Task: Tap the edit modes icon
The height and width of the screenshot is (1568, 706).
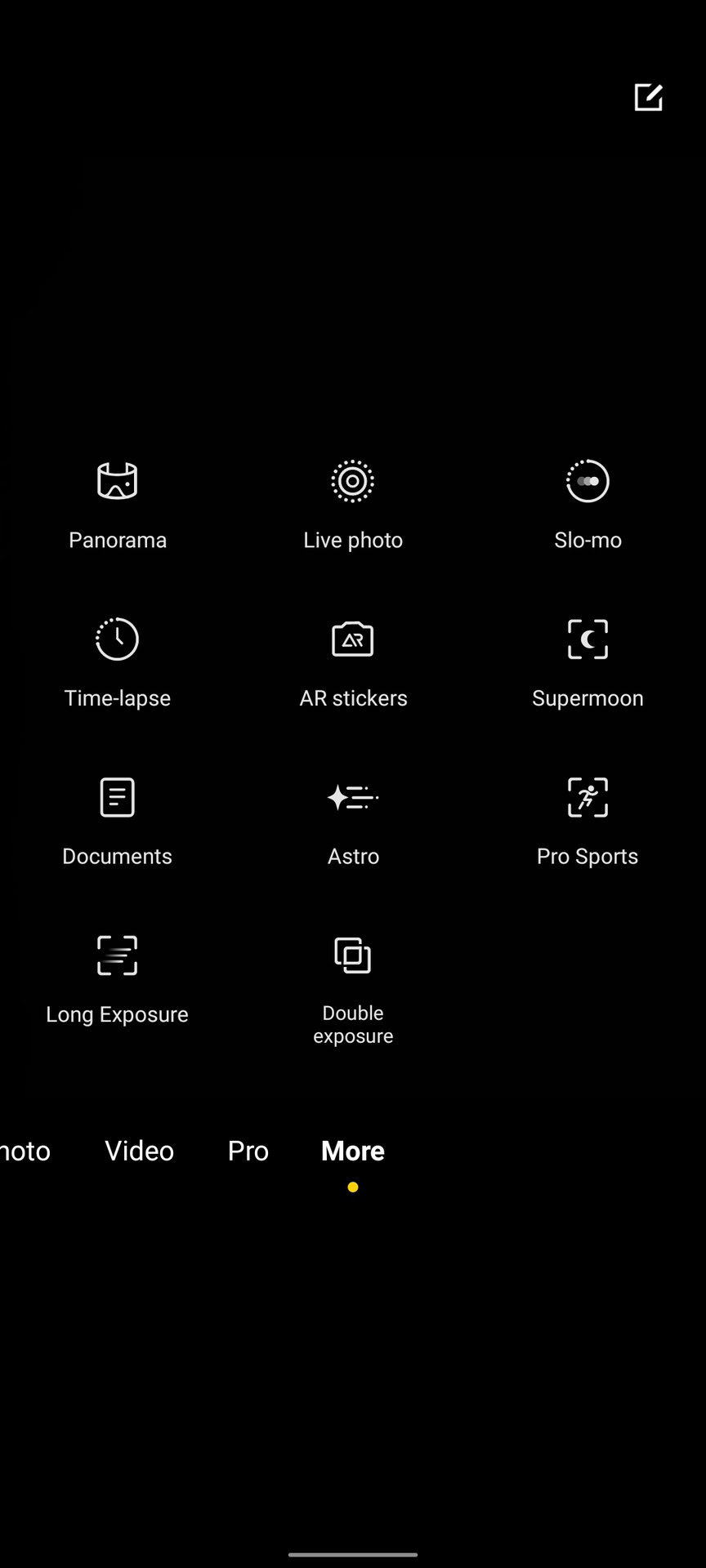Action: tap(648, 97)
